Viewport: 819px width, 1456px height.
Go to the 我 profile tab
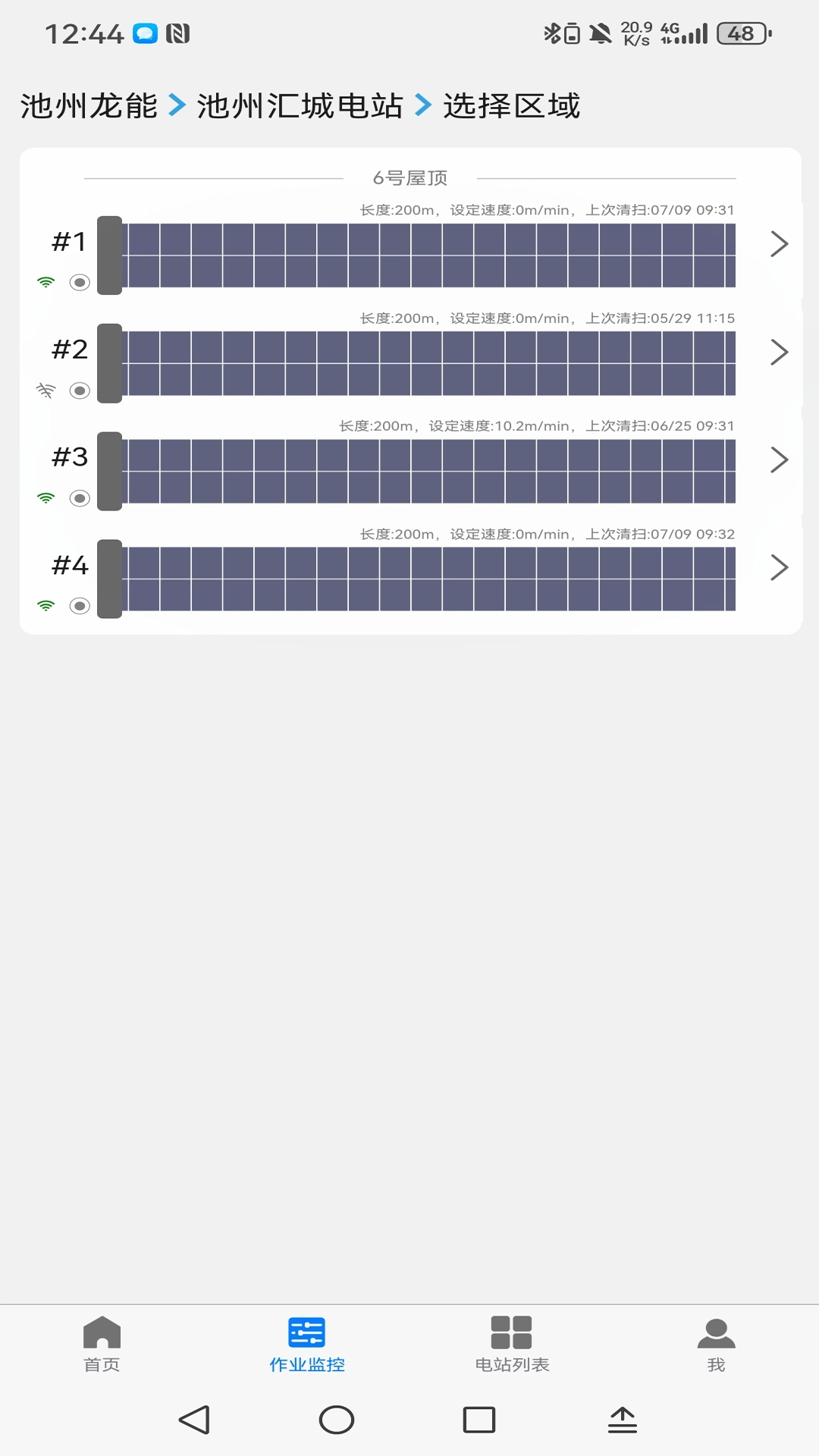(x=716, y=1345)
